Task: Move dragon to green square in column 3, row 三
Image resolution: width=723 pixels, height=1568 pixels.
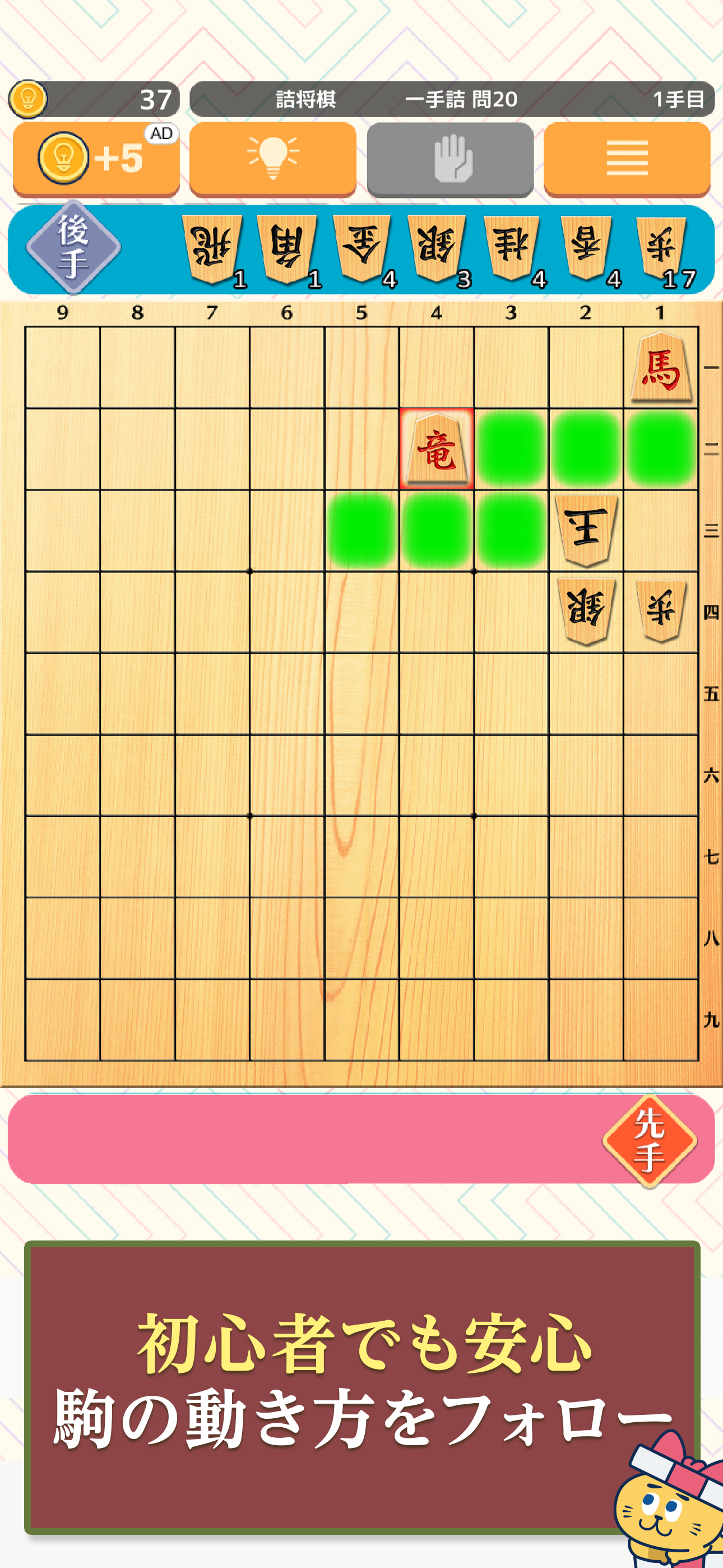Action: [x=511, y=531]
